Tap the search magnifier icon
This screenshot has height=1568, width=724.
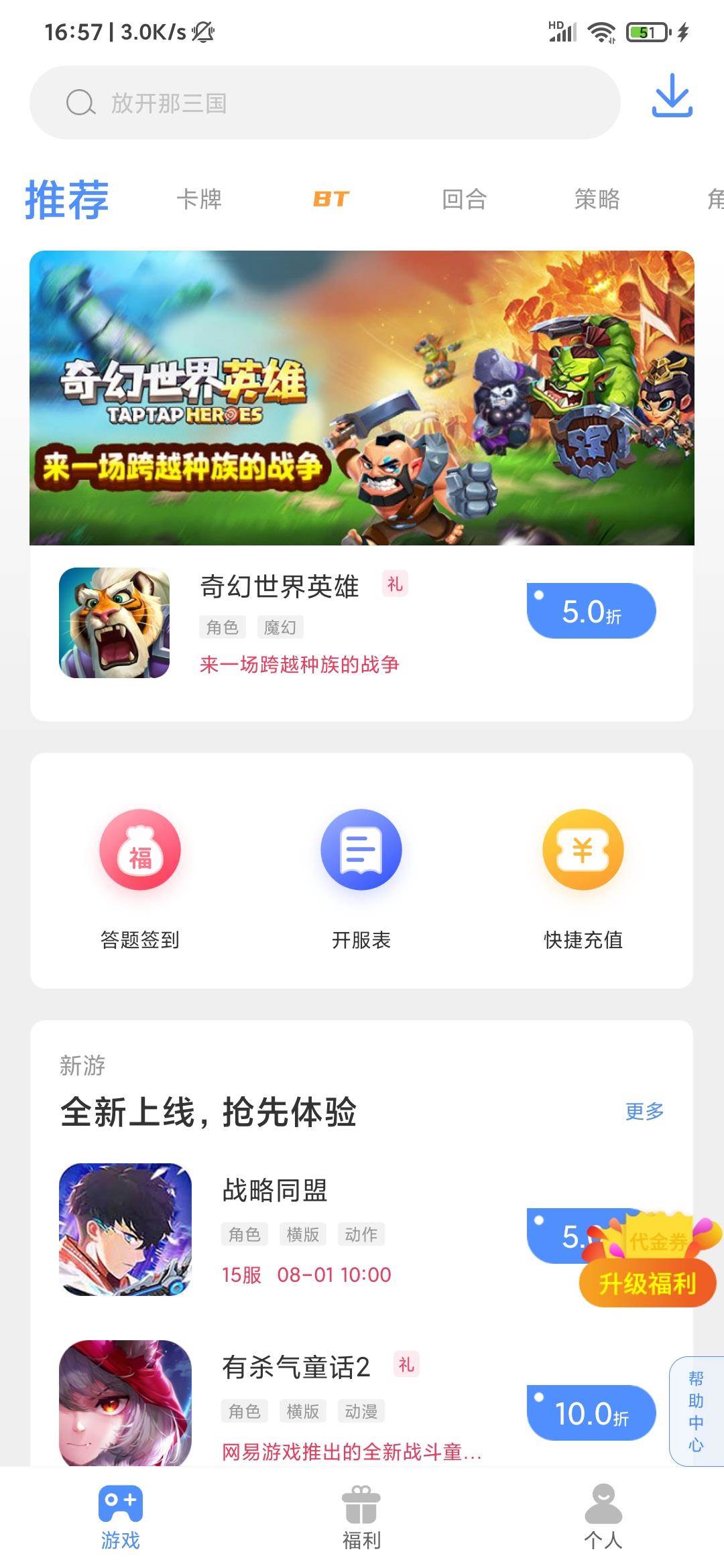(x=80, y=103)
